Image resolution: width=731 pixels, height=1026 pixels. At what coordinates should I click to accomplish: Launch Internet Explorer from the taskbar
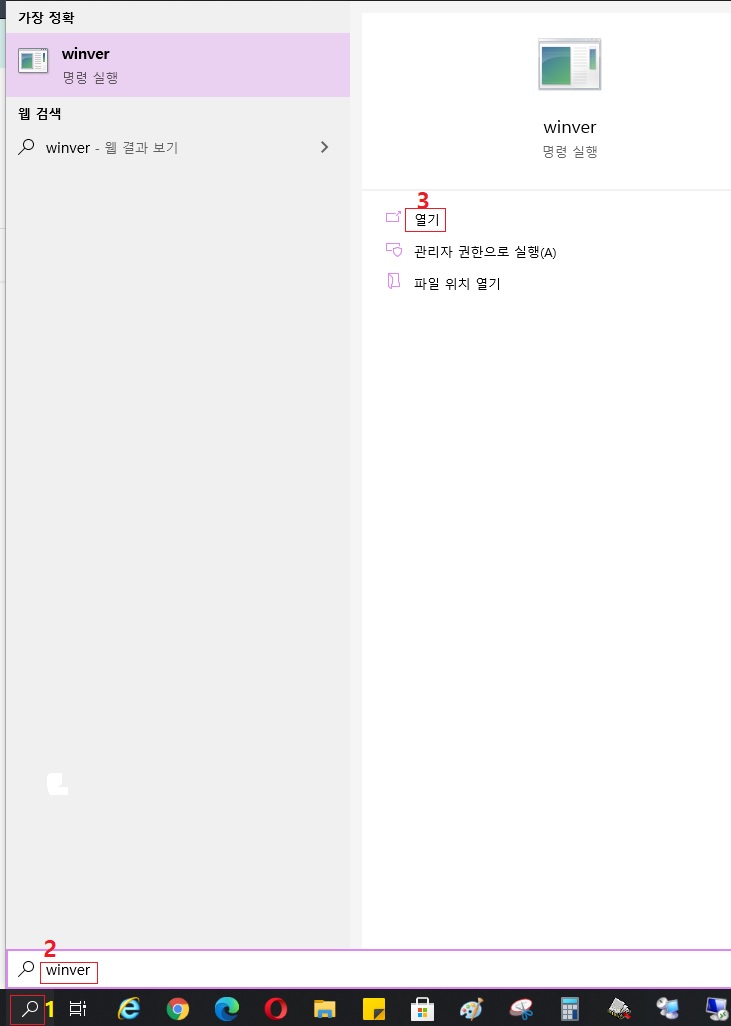[129, 1009]
